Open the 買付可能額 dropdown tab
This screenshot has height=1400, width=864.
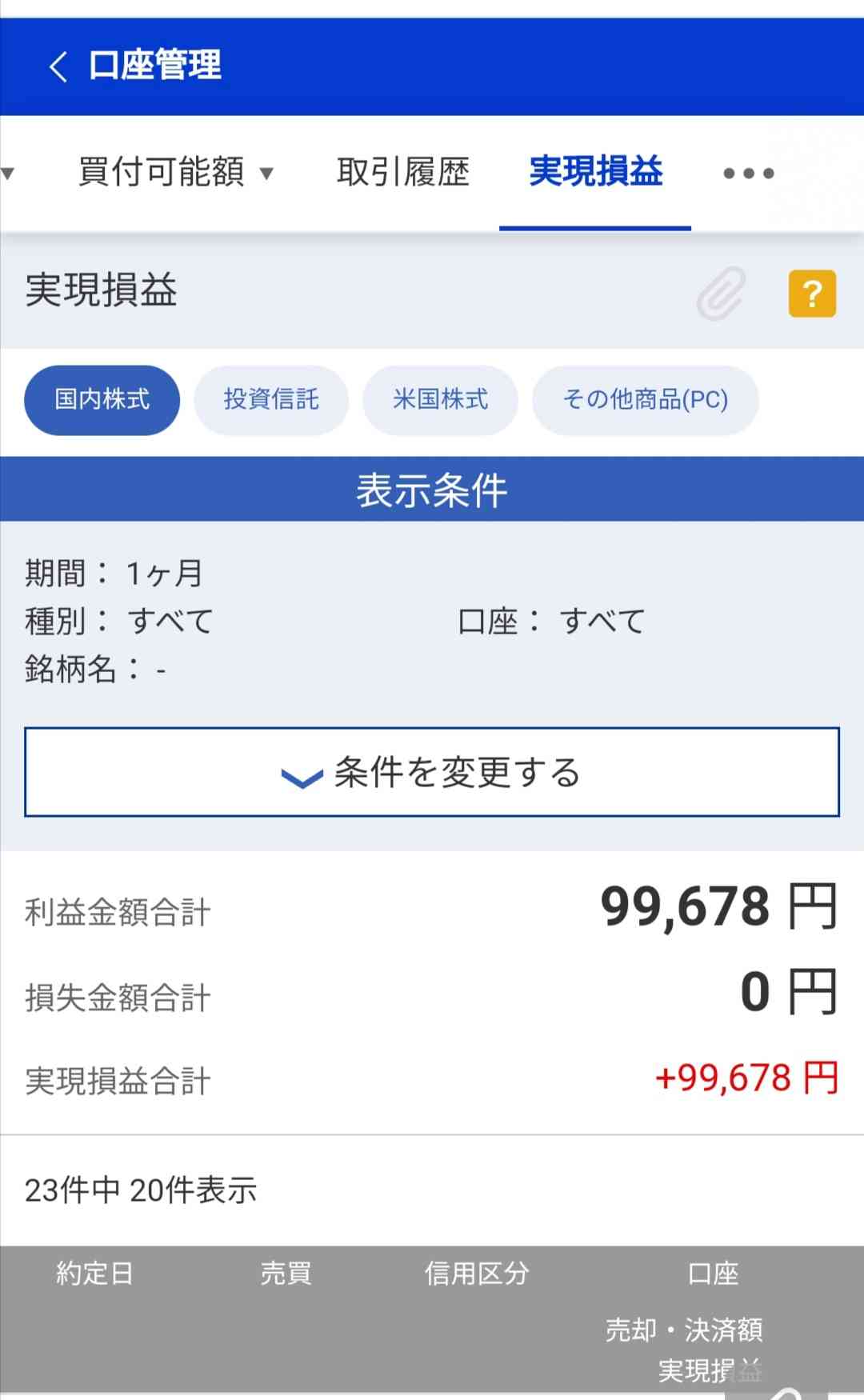[x=176, y=172]
